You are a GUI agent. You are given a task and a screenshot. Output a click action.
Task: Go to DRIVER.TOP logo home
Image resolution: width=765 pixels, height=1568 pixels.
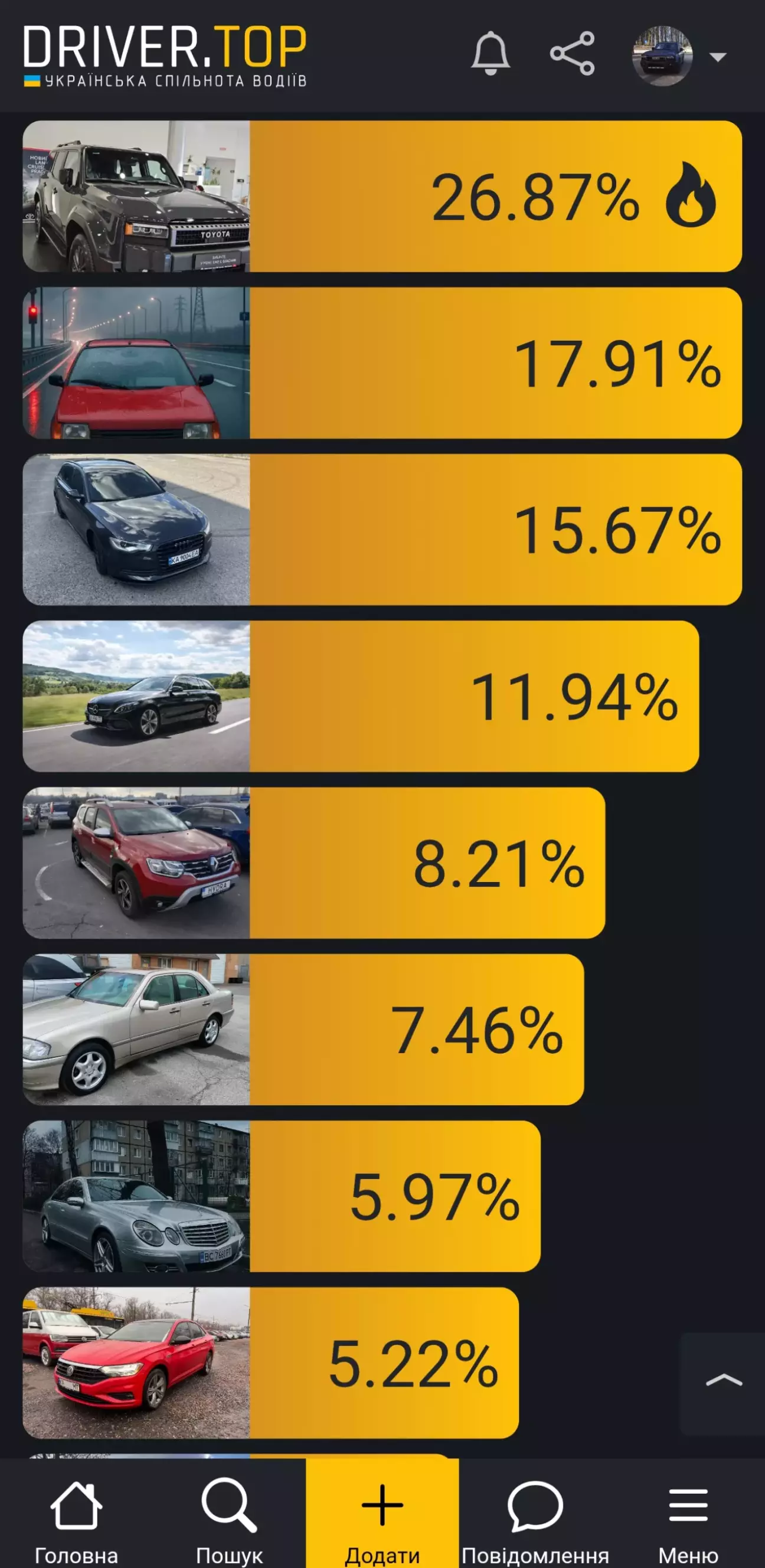164,55
